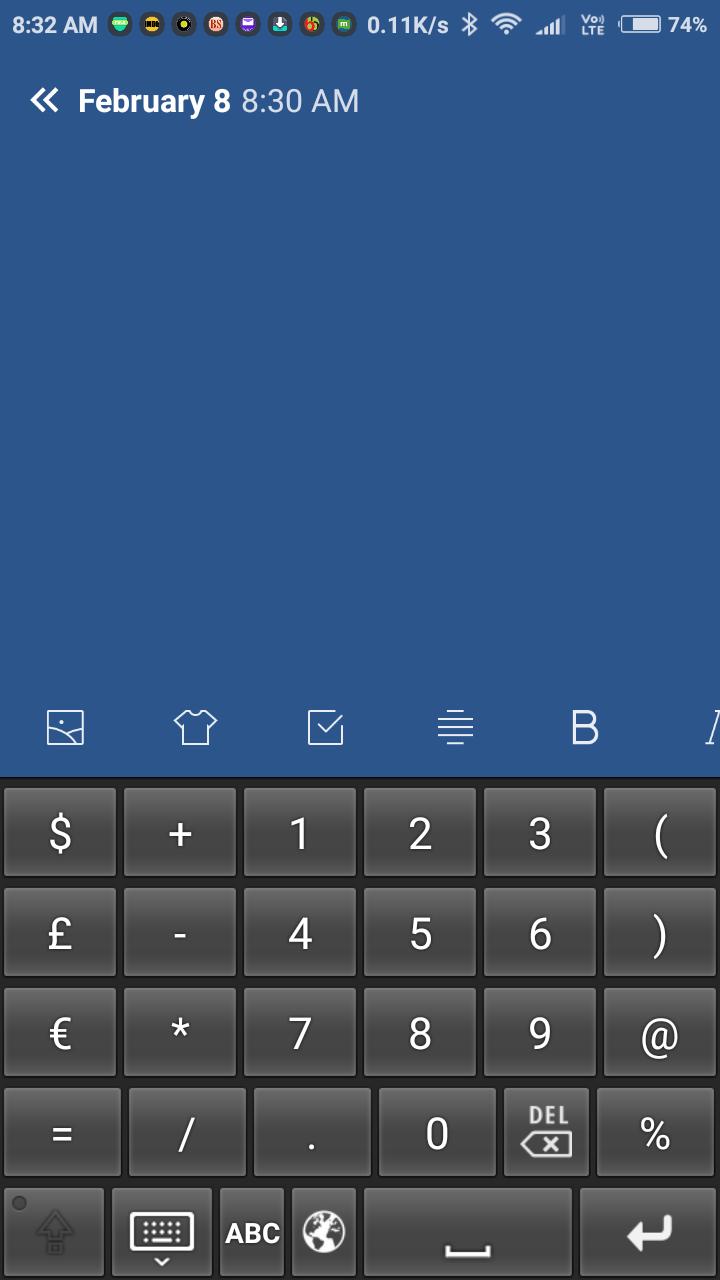Open the shirt theme icon
720x1280 pixels.
[195, 727]
